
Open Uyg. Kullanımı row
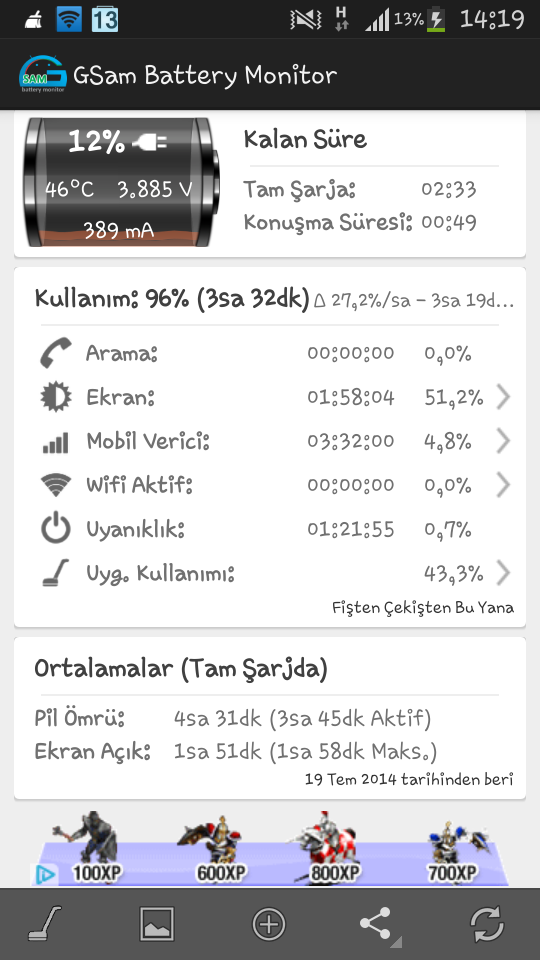pos(270,574)
